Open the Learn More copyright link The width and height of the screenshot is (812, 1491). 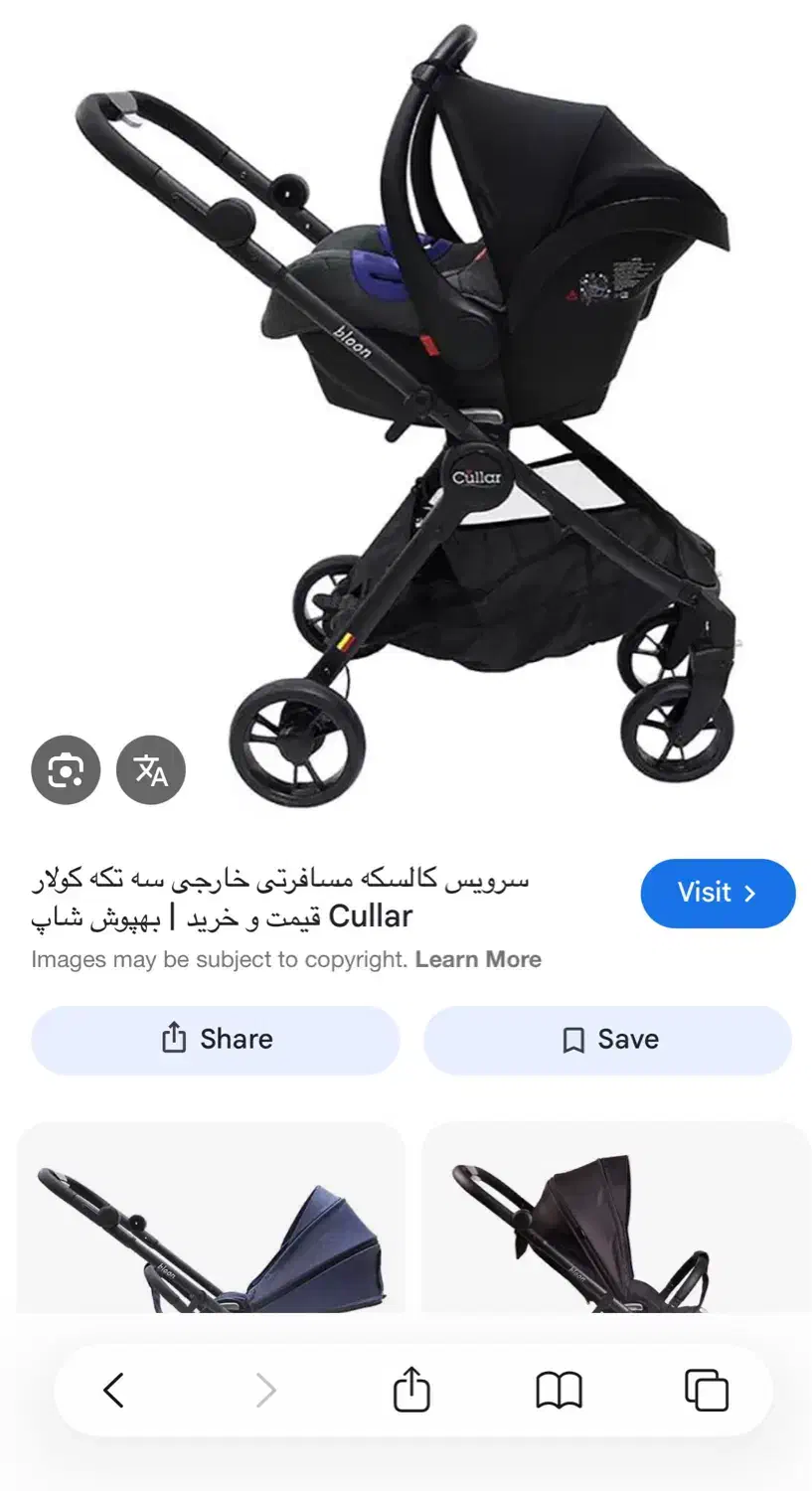(x=478, y=959)
